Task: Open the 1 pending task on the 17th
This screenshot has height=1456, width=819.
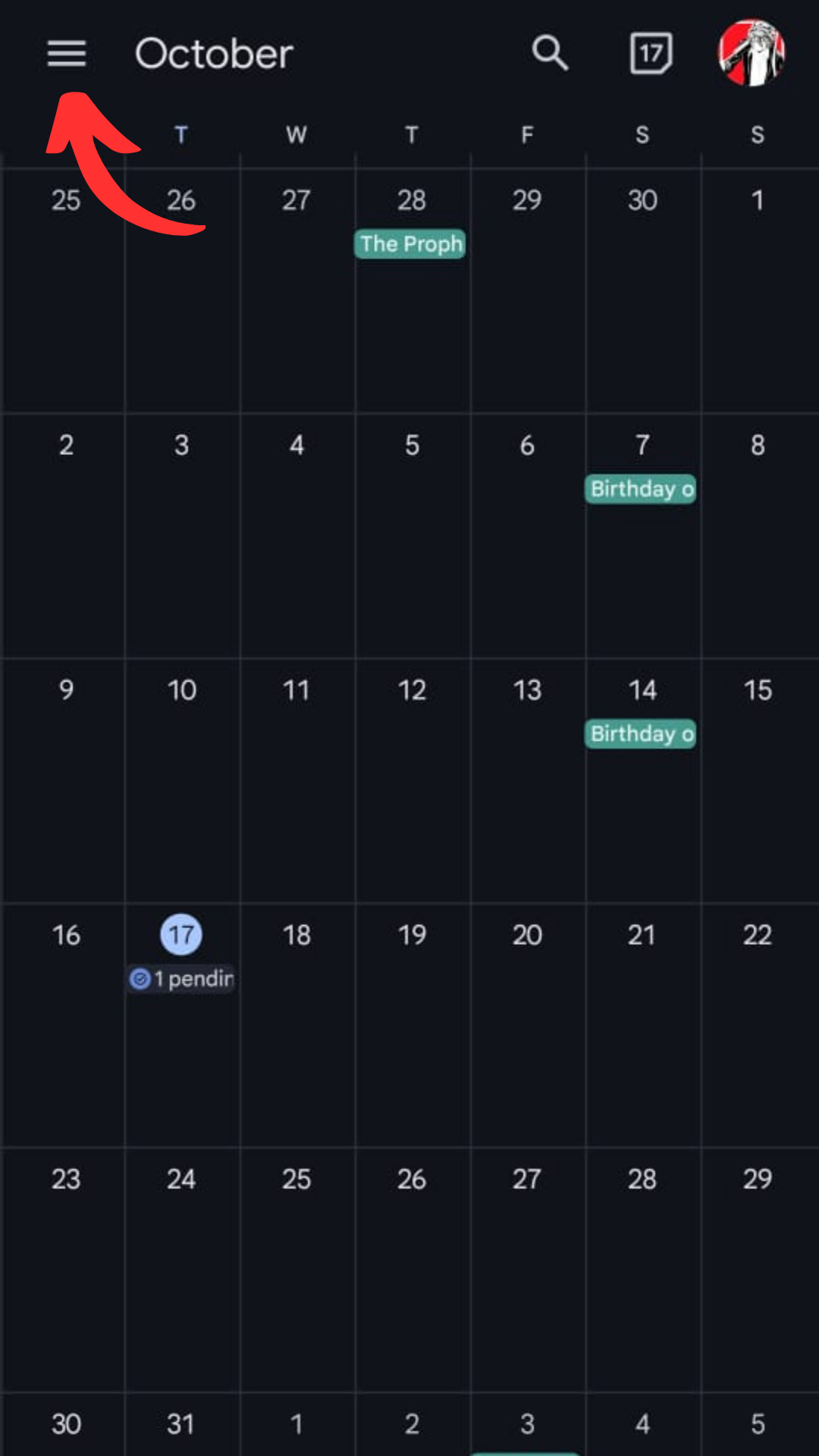Action: [181, 979]
